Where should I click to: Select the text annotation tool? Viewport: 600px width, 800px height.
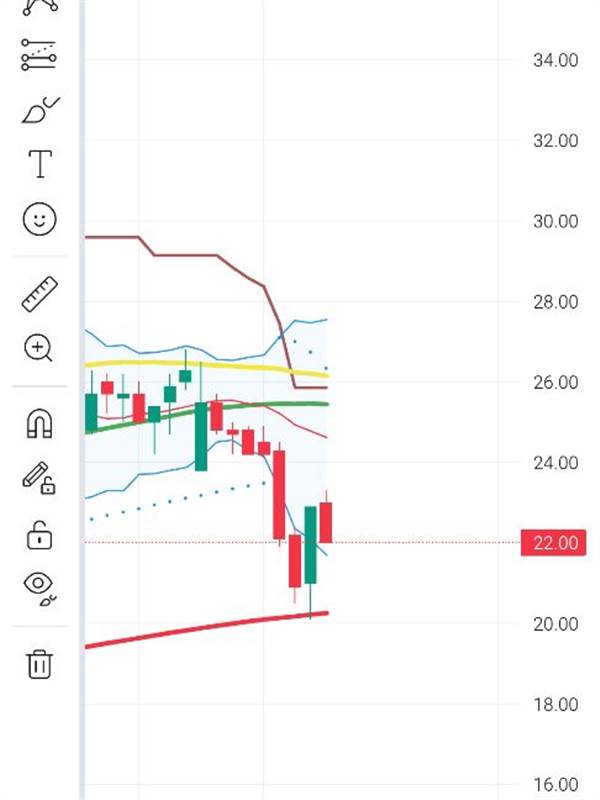[39, 164]
